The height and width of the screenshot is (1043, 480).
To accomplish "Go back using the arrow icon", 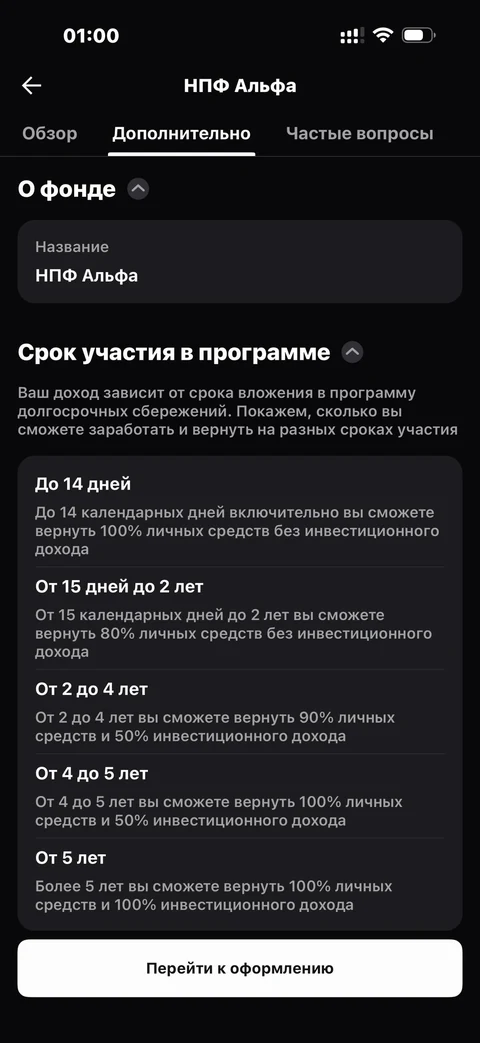I will tap(31, 86).
